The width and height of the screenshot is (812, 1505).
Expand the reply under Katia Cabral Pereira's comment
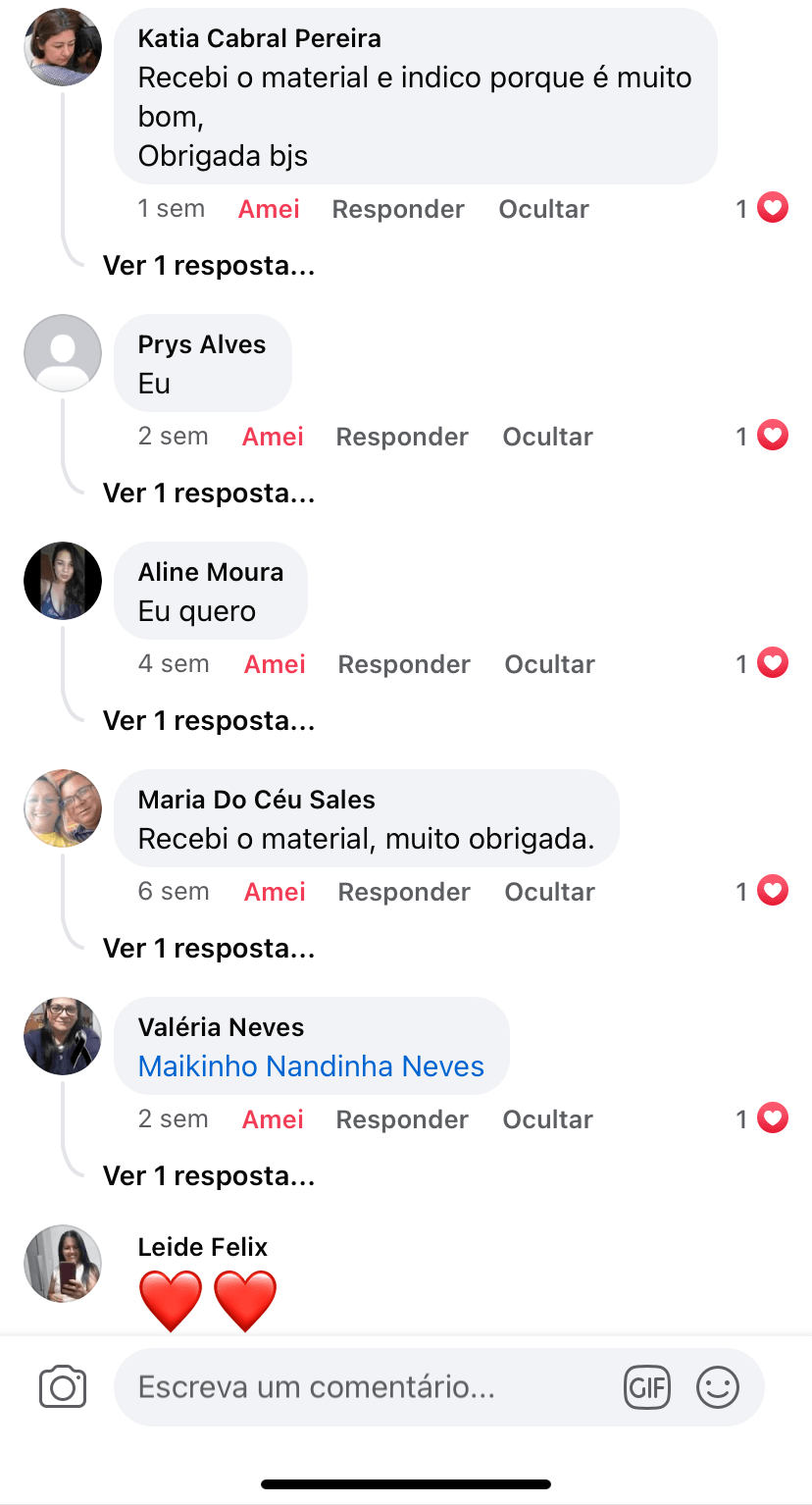[x=209, y=265]
